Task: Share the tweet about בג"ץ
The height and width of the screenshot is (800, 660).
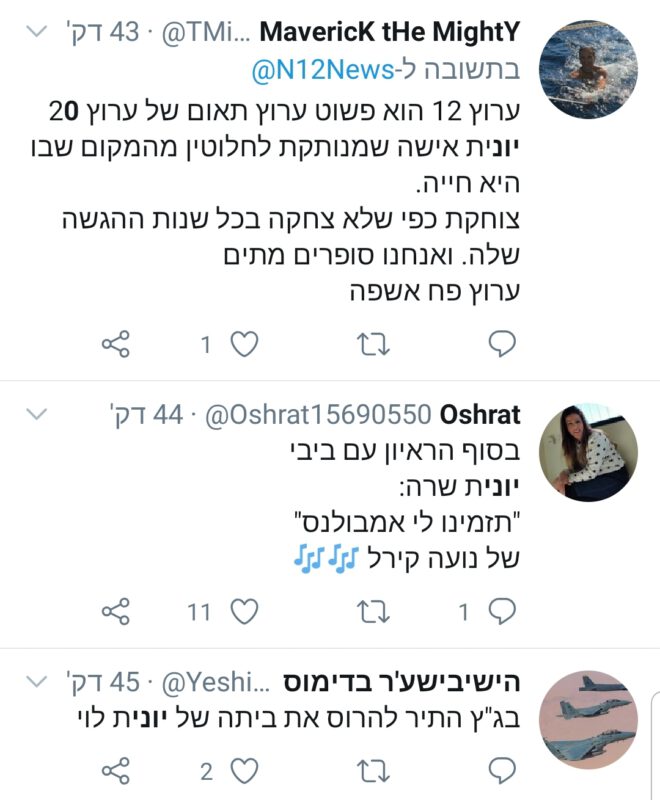Action: pyautogui.click(x=116, y=770)
